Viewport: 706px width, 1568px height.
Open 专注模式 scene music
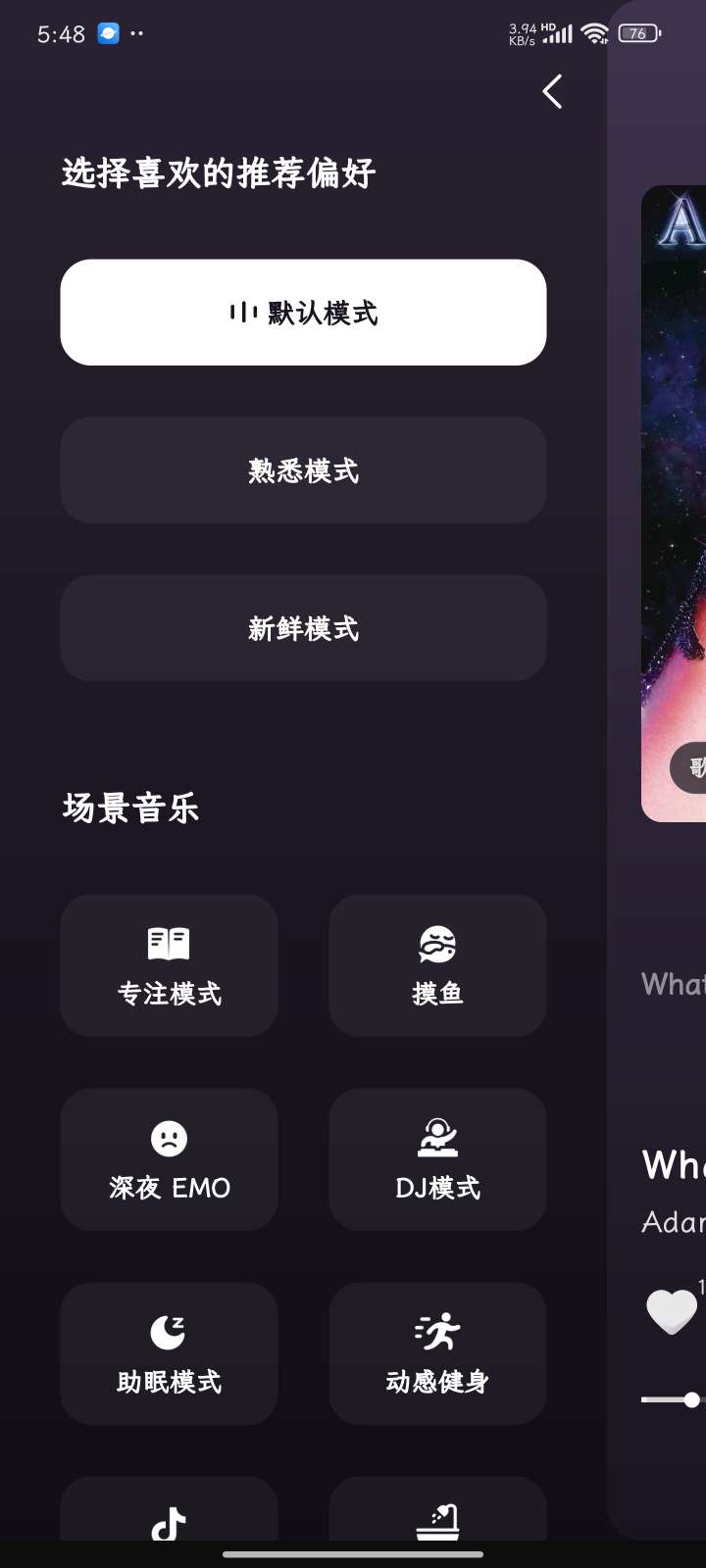(x=169, y=965)
